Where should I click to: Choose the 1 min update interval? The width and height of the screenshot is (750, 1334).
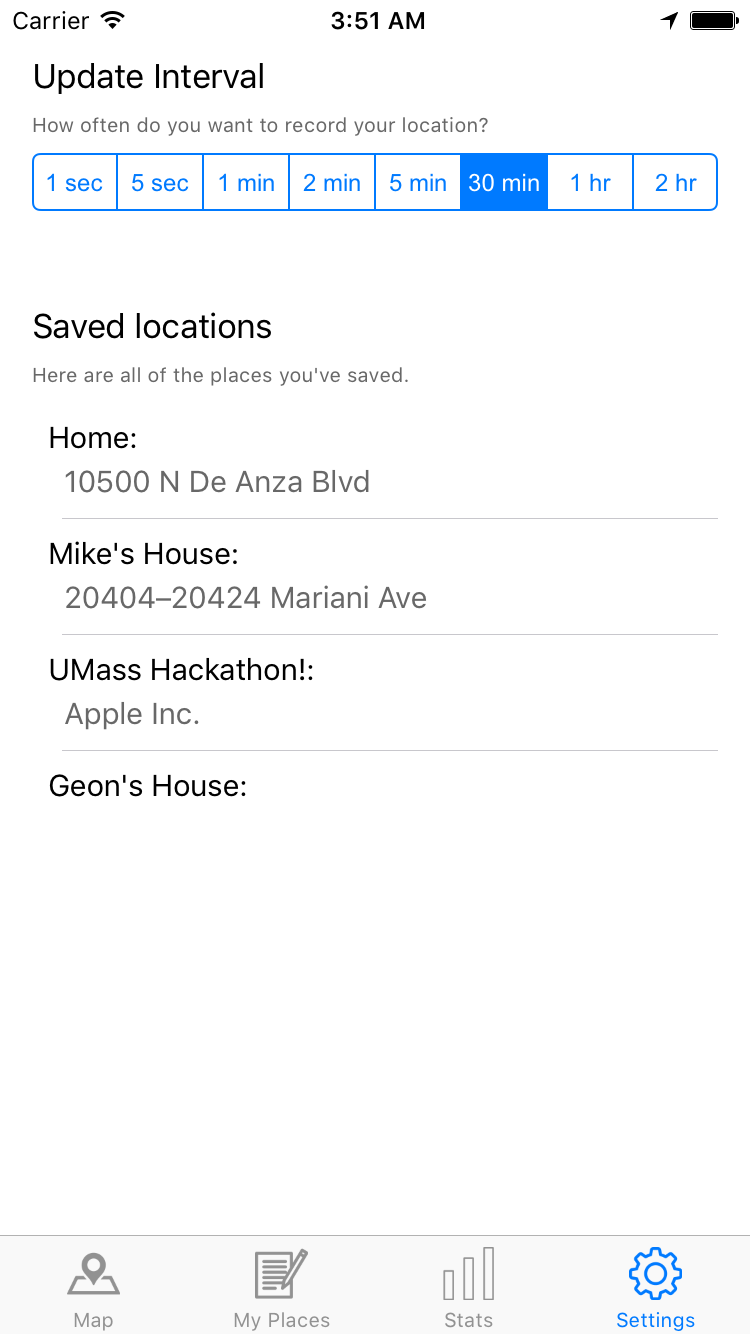246,182
